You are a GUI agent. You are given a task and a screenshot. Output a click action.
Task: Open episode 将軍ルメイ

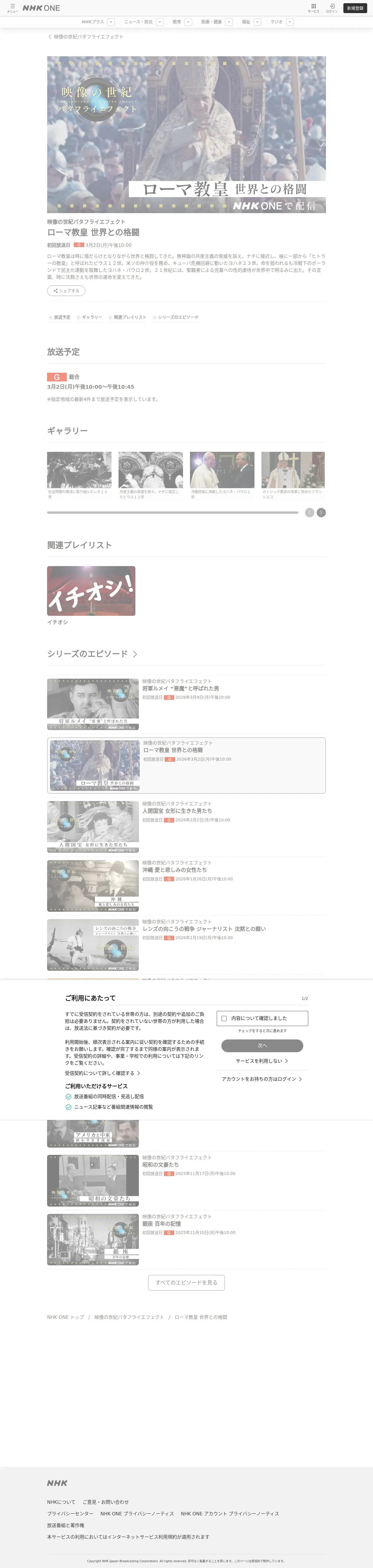[186, 704]
